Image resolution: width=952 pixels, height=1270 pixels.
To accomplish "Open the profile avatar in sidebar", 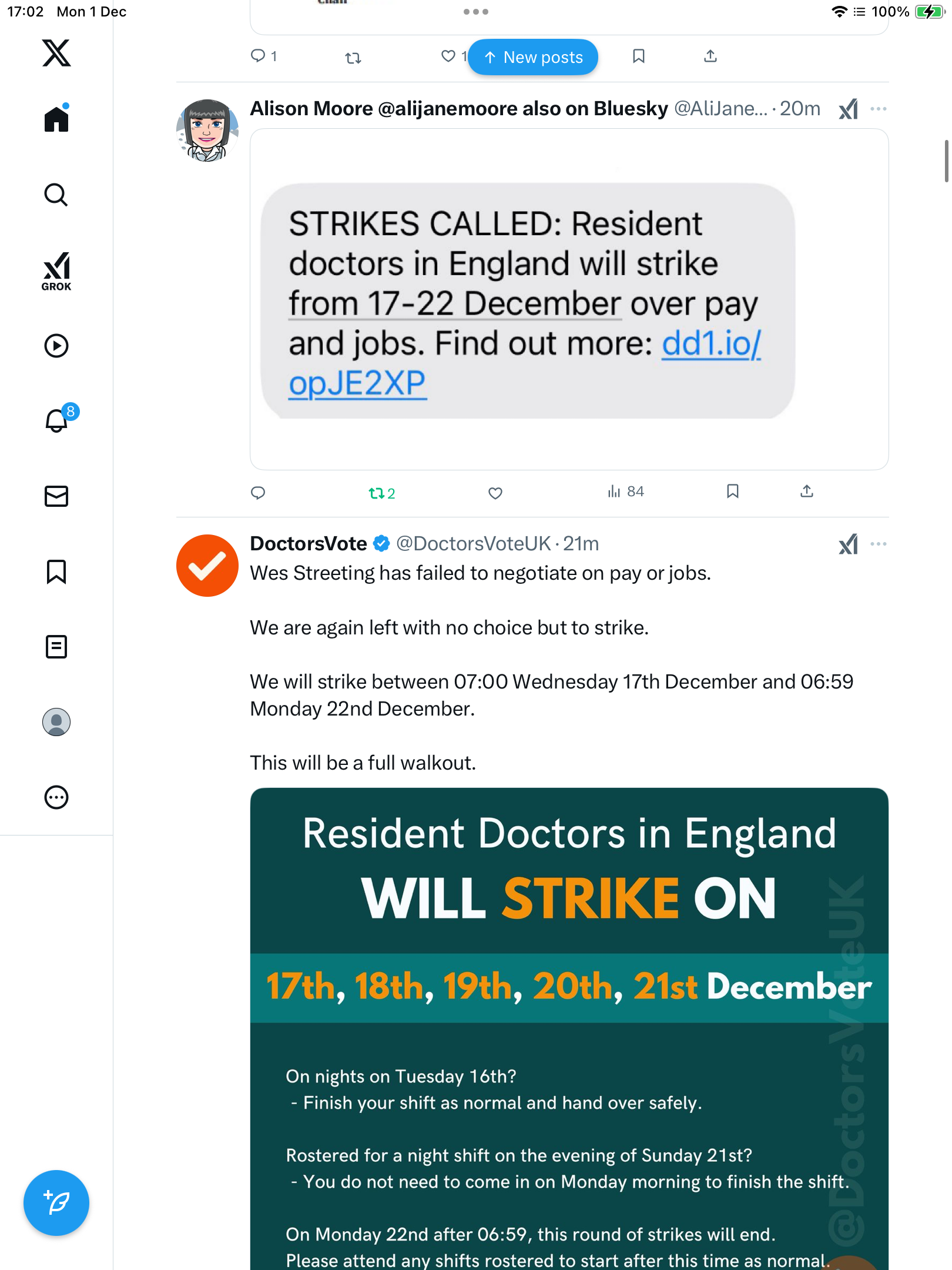I will pos(56,722).
